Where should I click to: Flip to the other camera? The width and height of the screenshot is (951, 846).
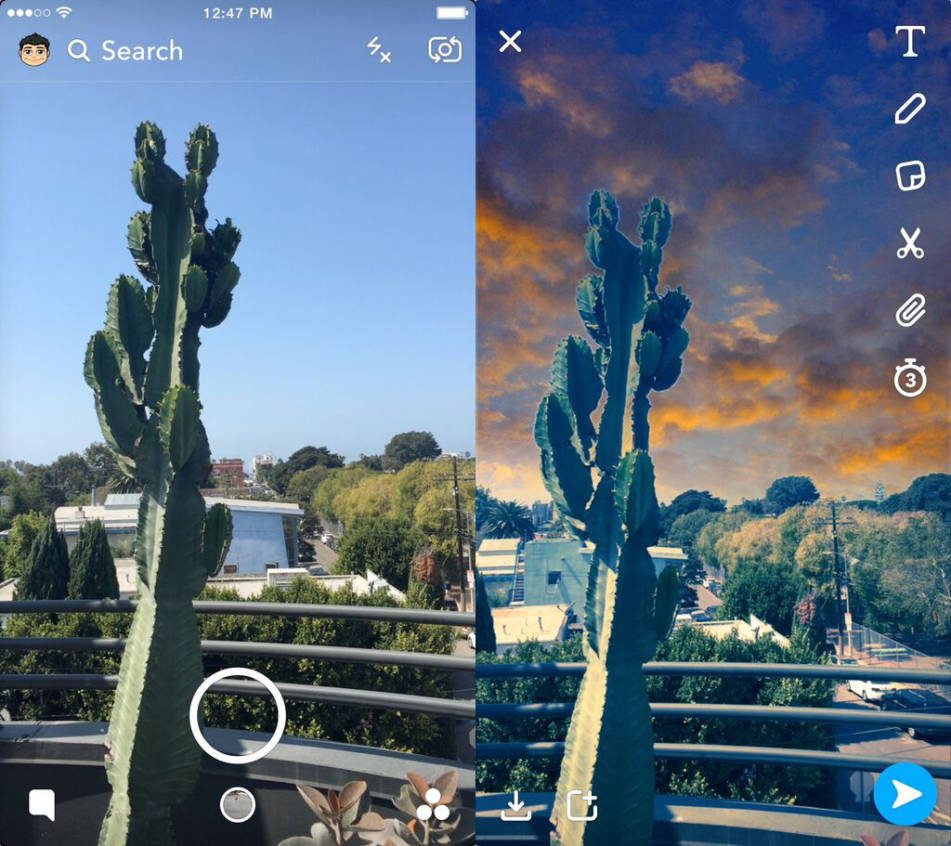coord(444,50)
